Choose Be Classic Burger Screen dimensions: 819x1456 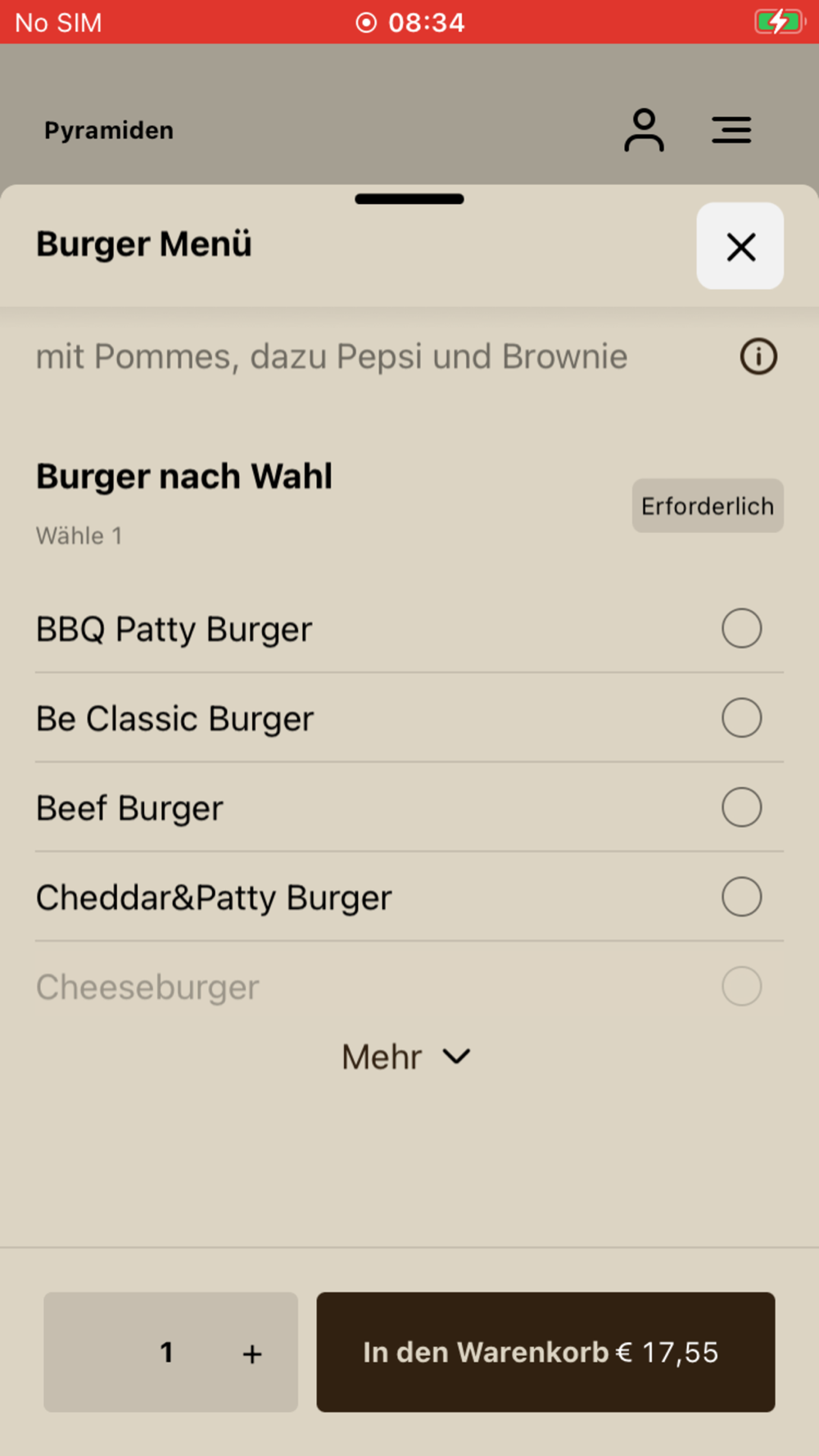pos(741,718)
